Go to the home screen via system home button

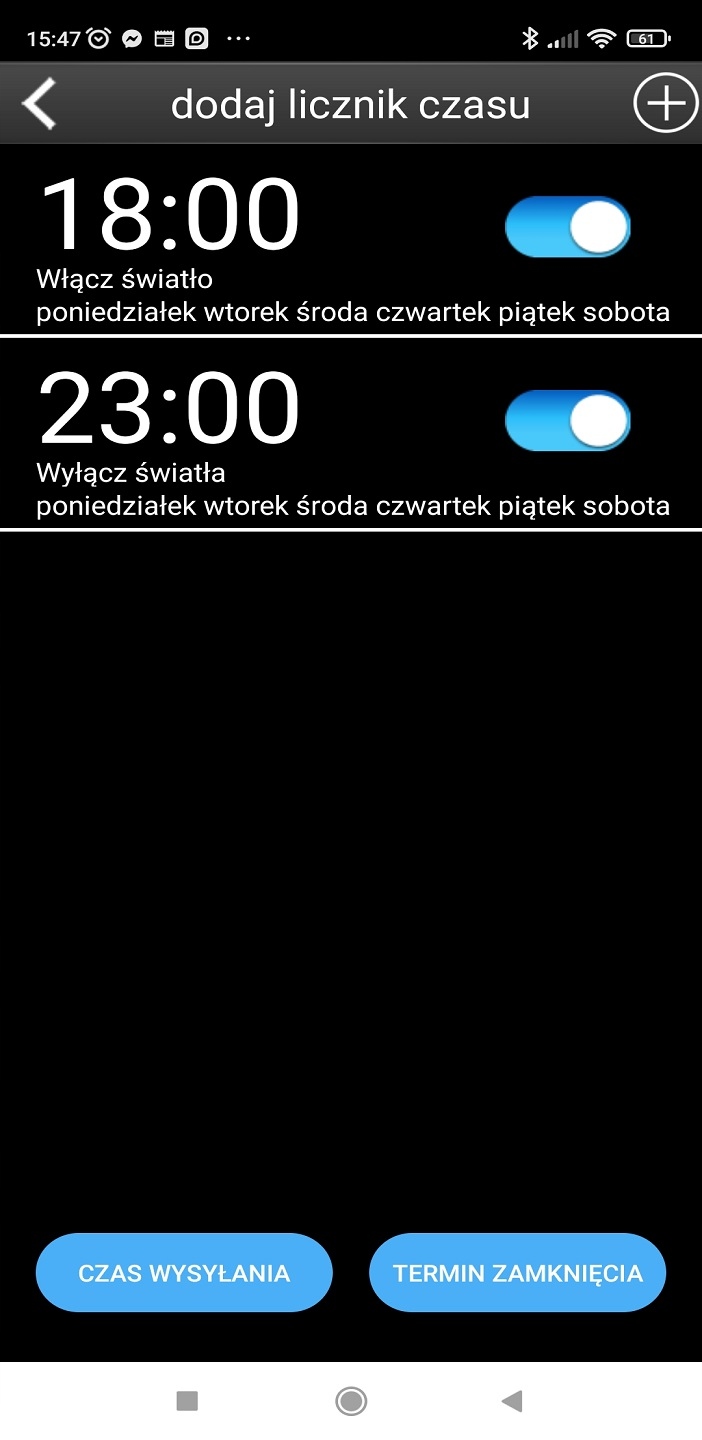tap(351, 1401)
